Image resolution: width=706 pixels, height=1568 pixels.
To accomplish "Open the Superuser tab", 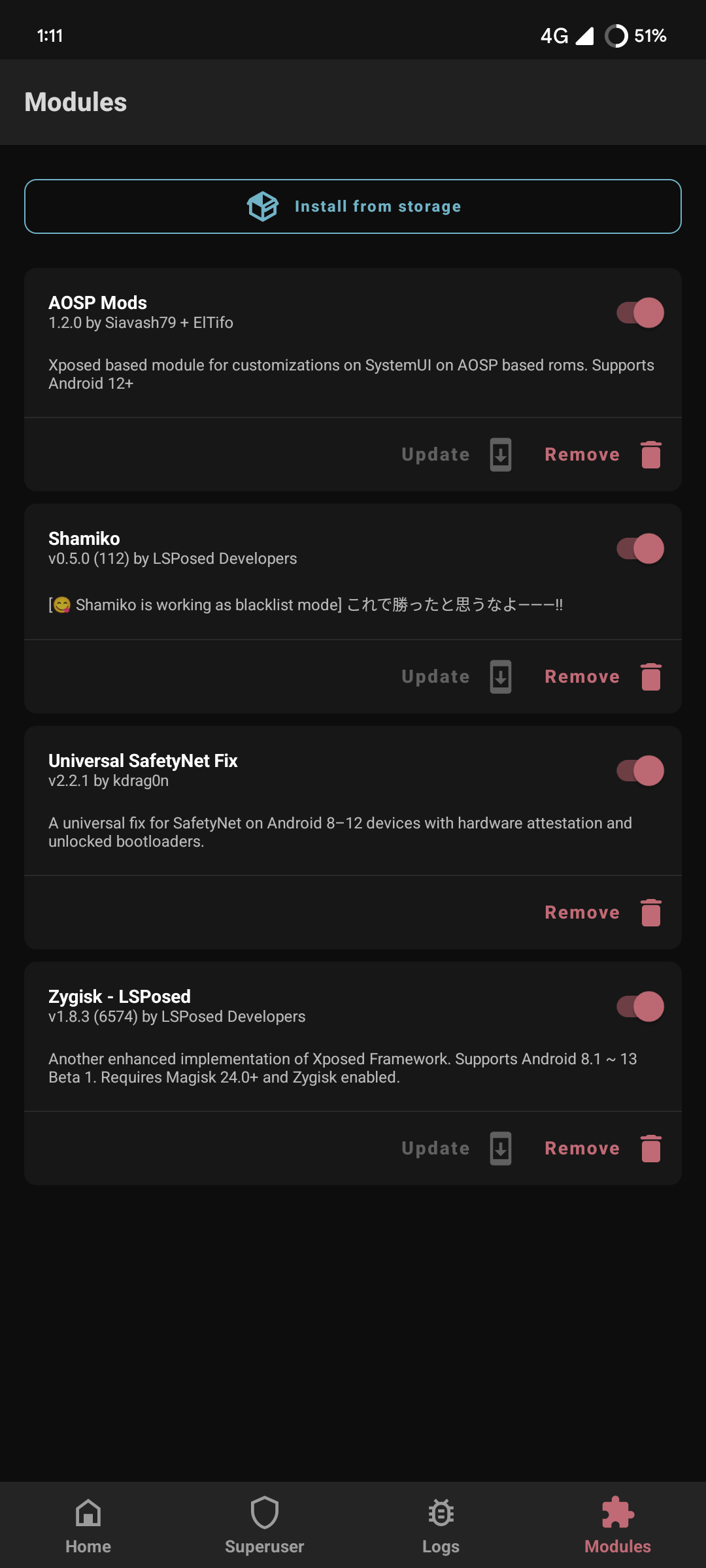I will tap(264, 1522).
